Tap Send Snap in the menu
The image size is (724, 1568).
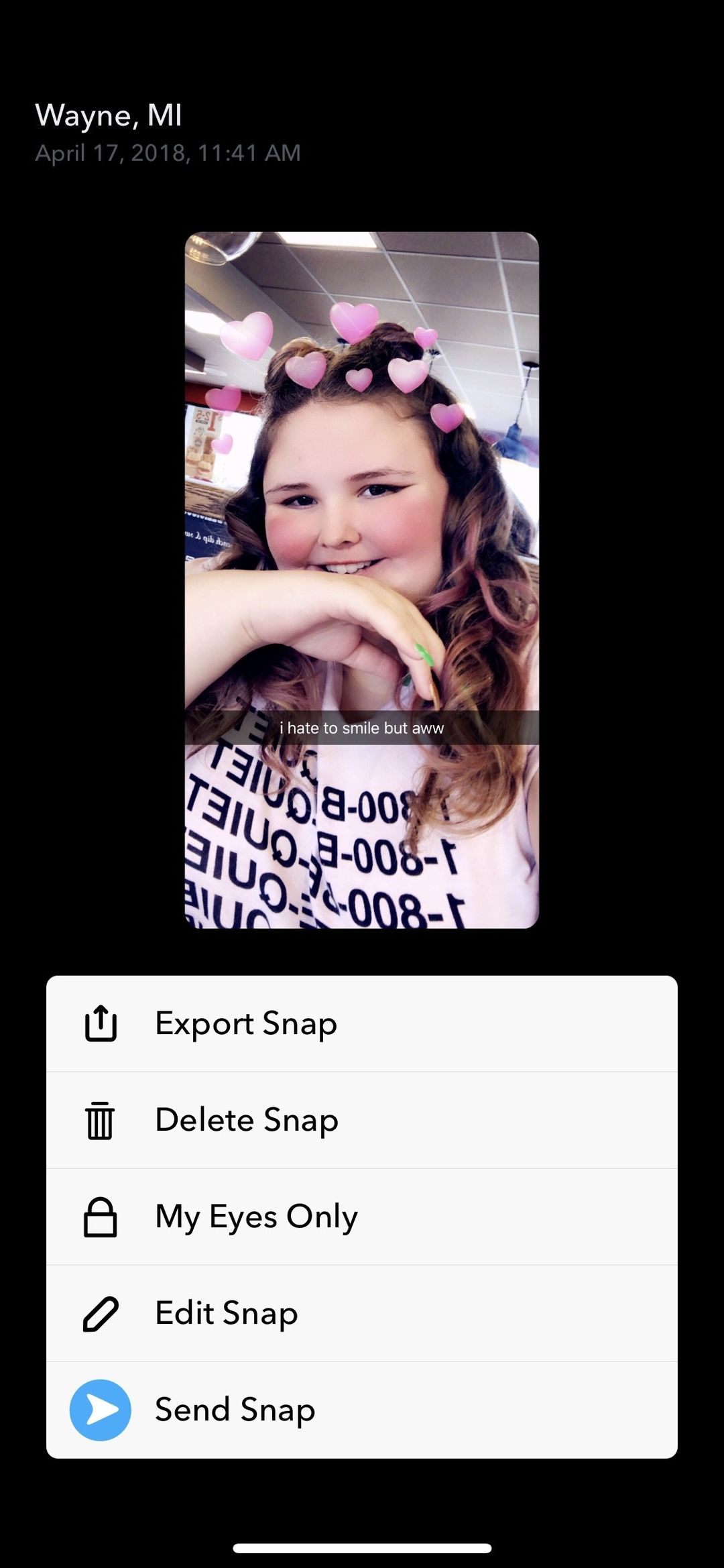tap(362, 1410)
